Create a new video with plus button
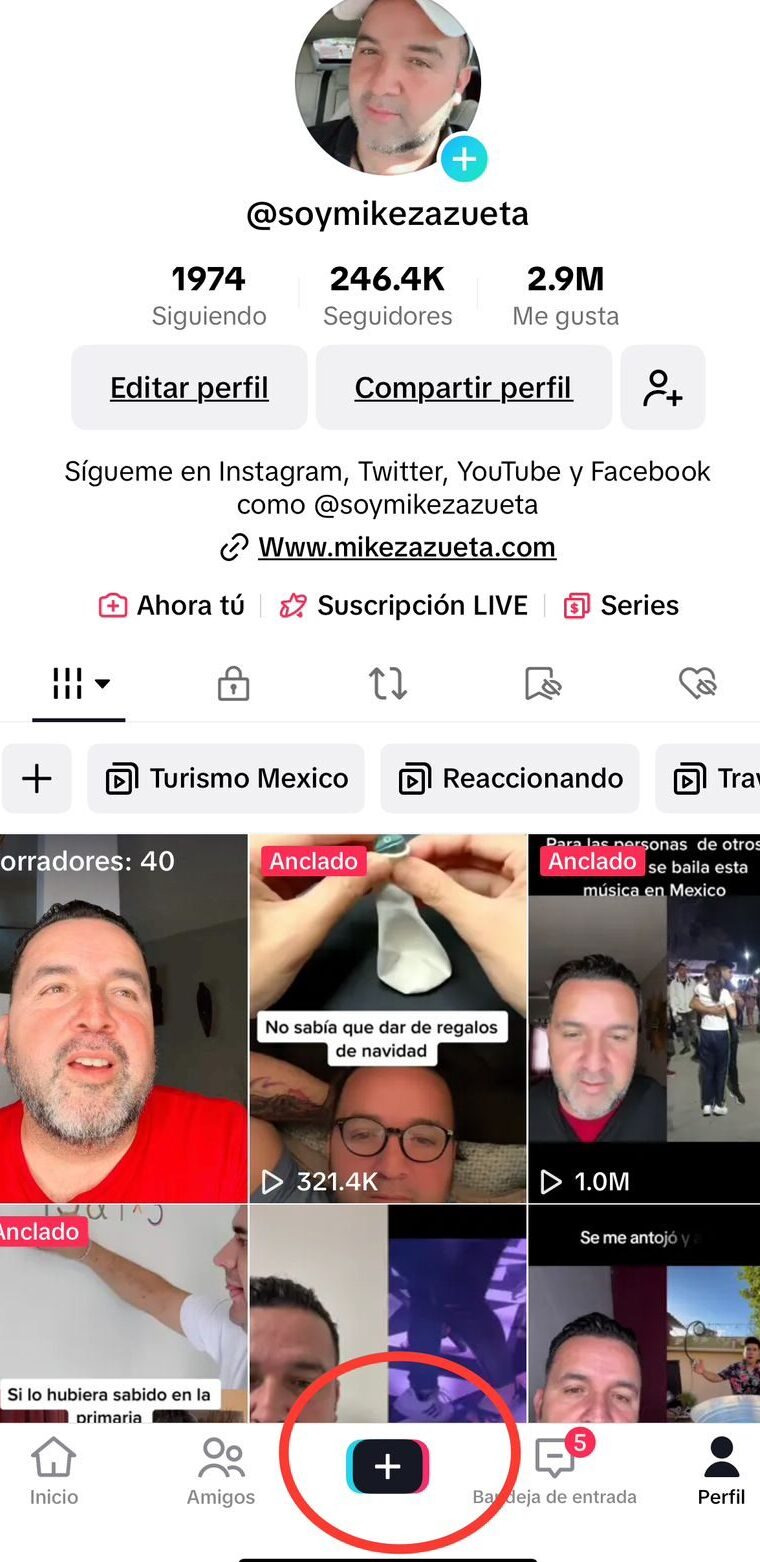The height and width of the screenshot is (1562, 760). tap(387, 1467)
